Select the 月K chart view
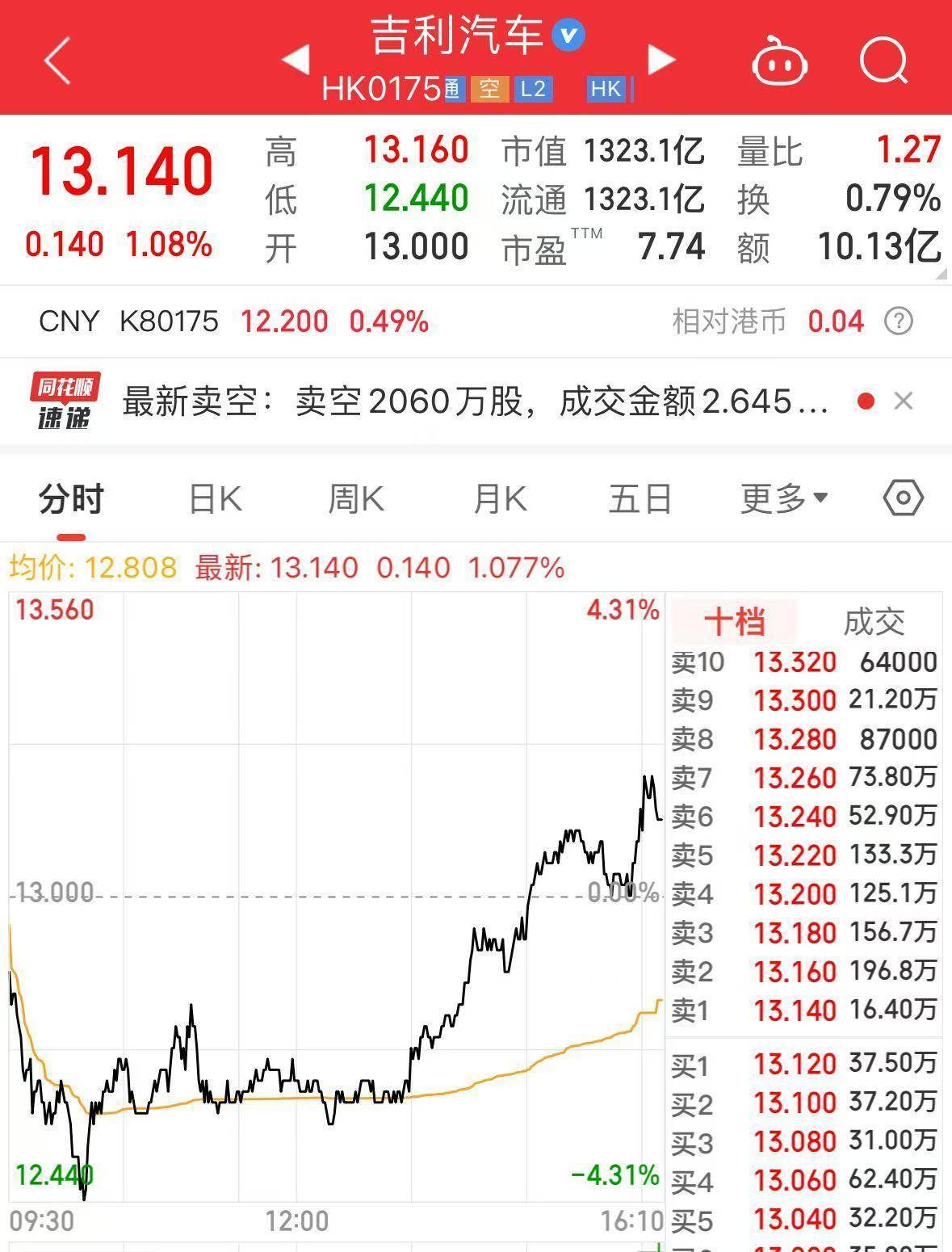 click(x=498, y=498)
